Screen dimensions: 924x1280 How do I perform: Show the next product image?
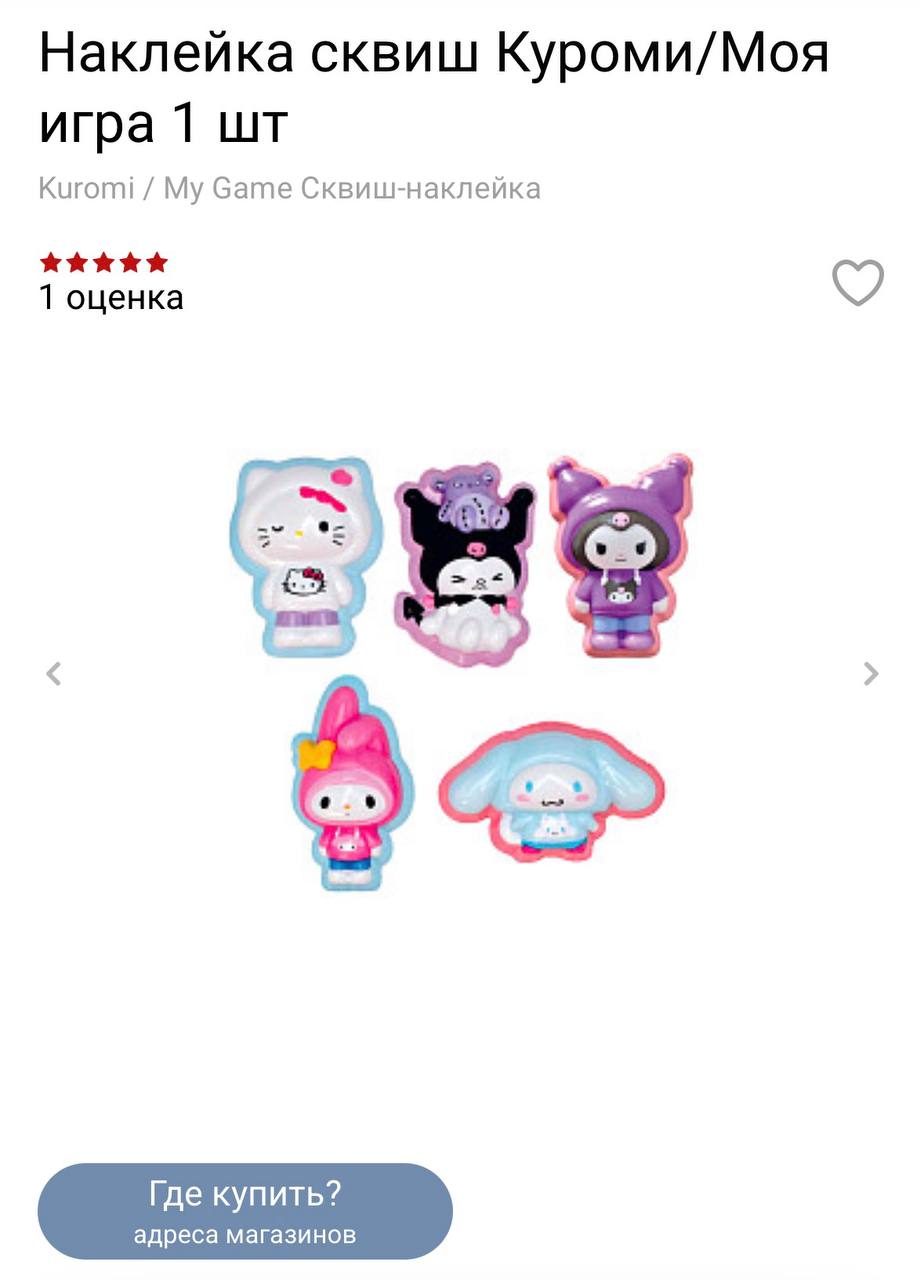tap(871, 674)
